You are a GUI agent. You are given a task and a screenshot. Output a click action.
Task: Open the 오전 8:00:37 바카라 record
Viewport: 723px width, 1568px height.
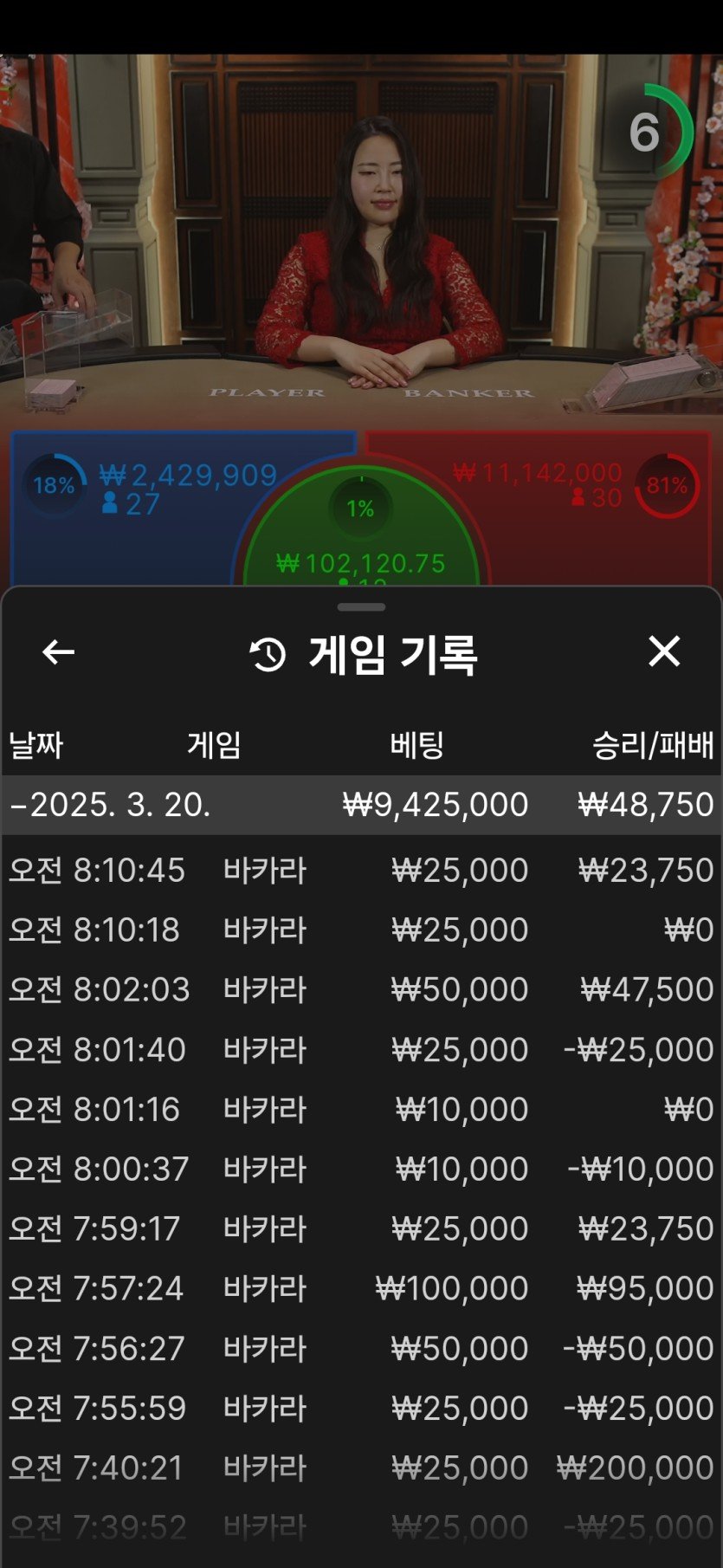tap(361, 1169)
